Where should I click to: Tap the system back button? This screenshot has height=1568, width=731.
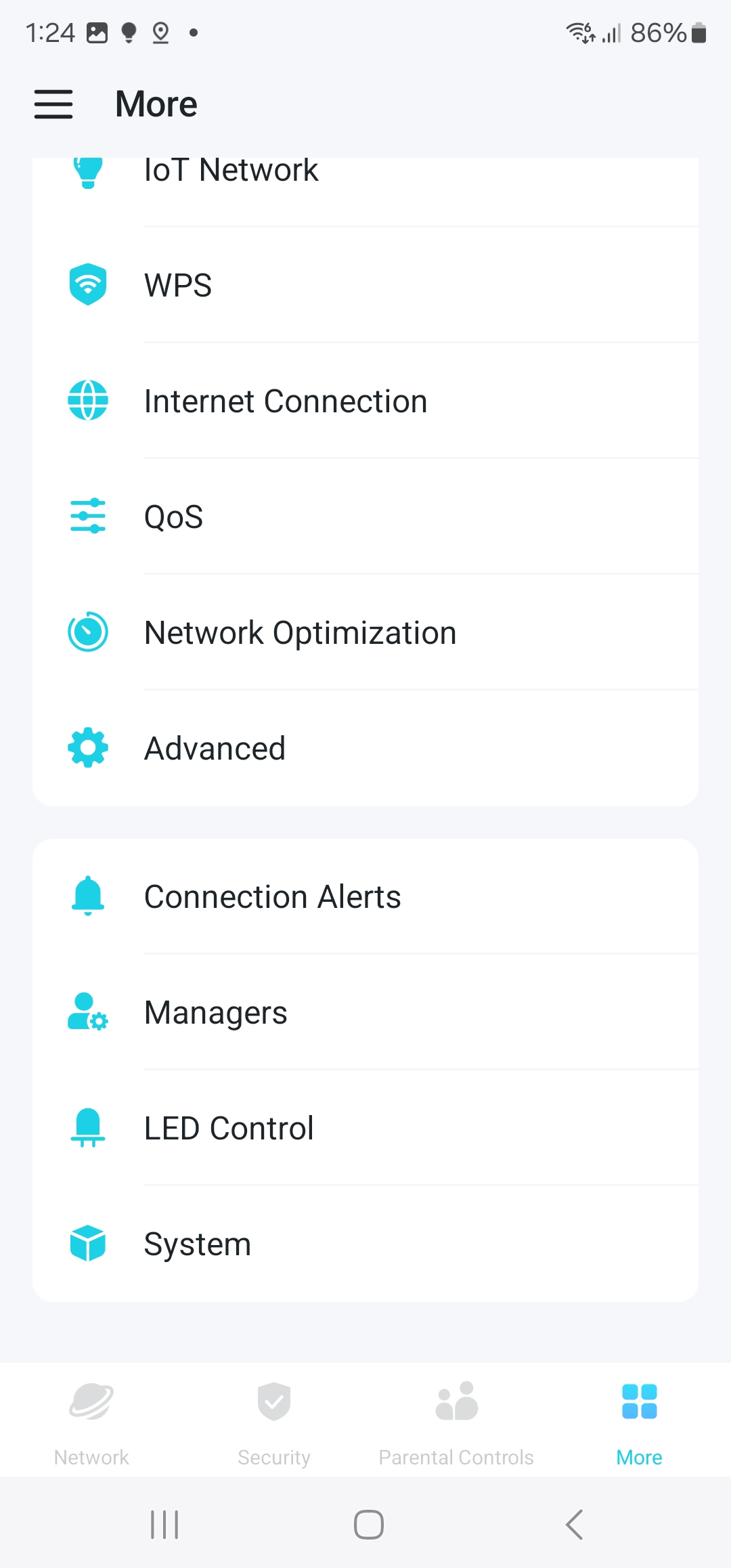tap(574, 1525)
